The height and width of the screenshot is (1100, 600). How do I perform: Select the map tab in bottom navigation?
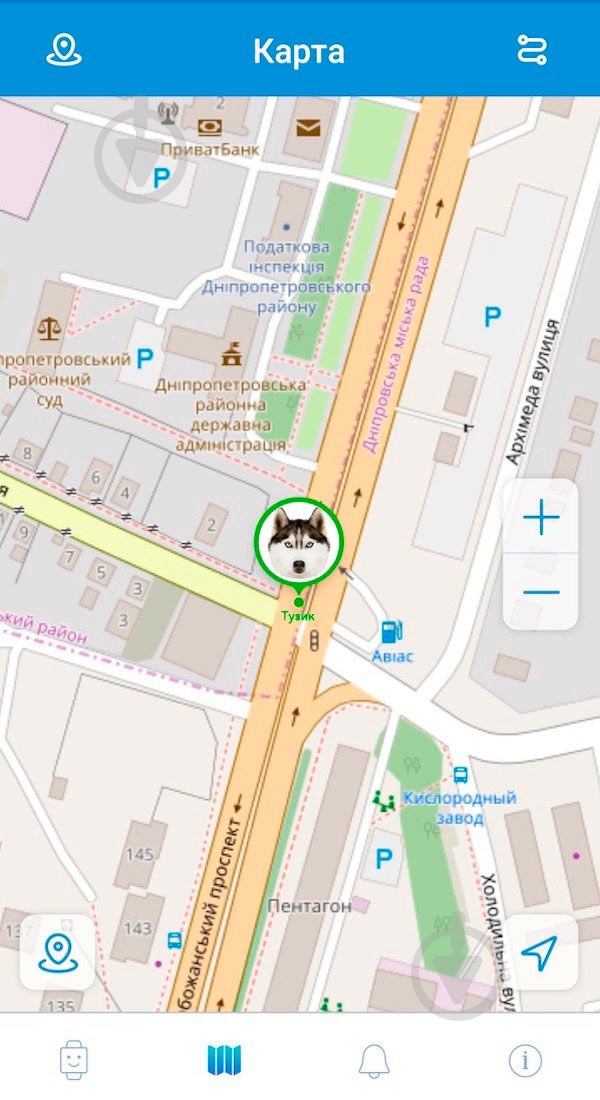point(224,1060)
